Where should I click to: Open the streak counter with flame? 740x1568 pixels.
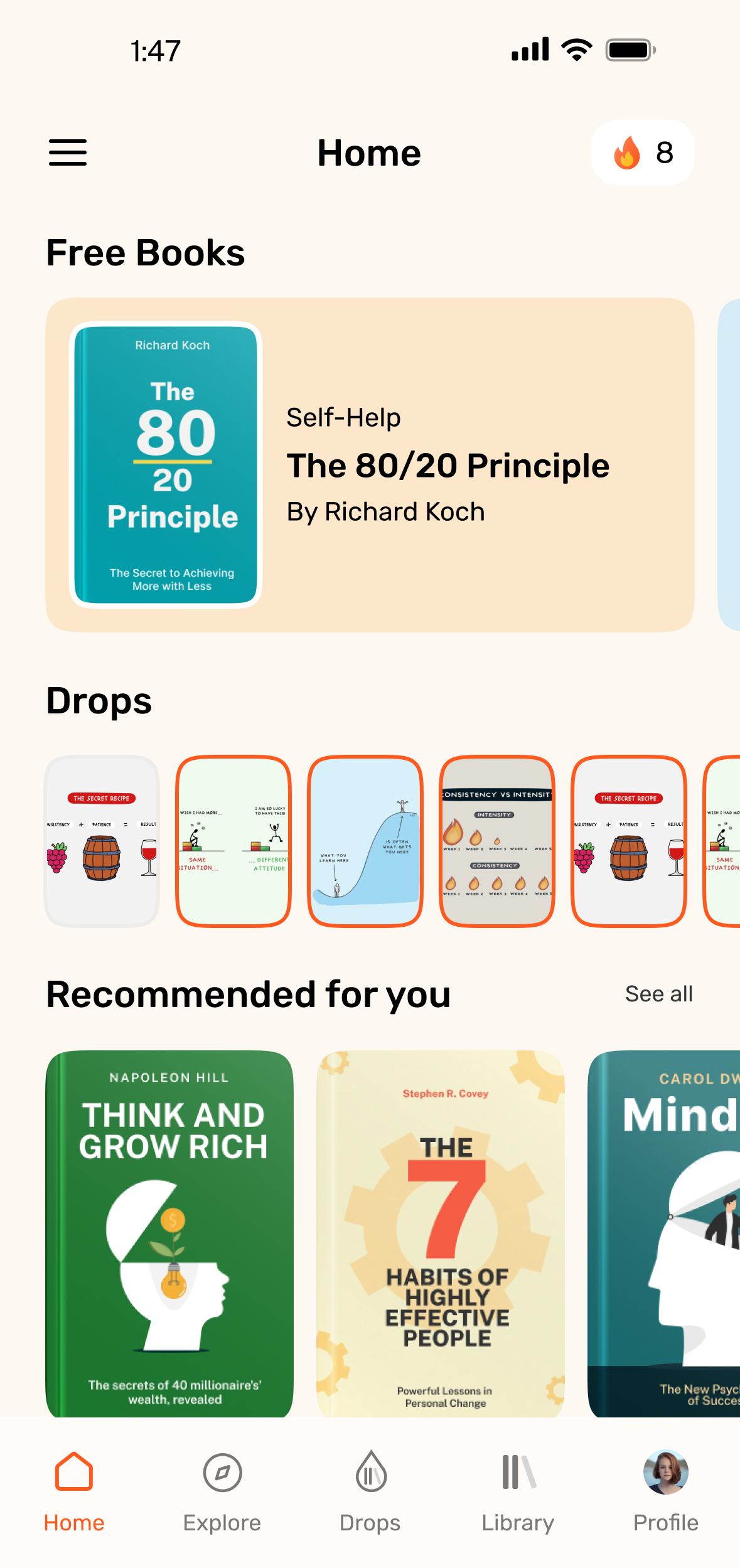pyautogui.click(x=643, y=152)
